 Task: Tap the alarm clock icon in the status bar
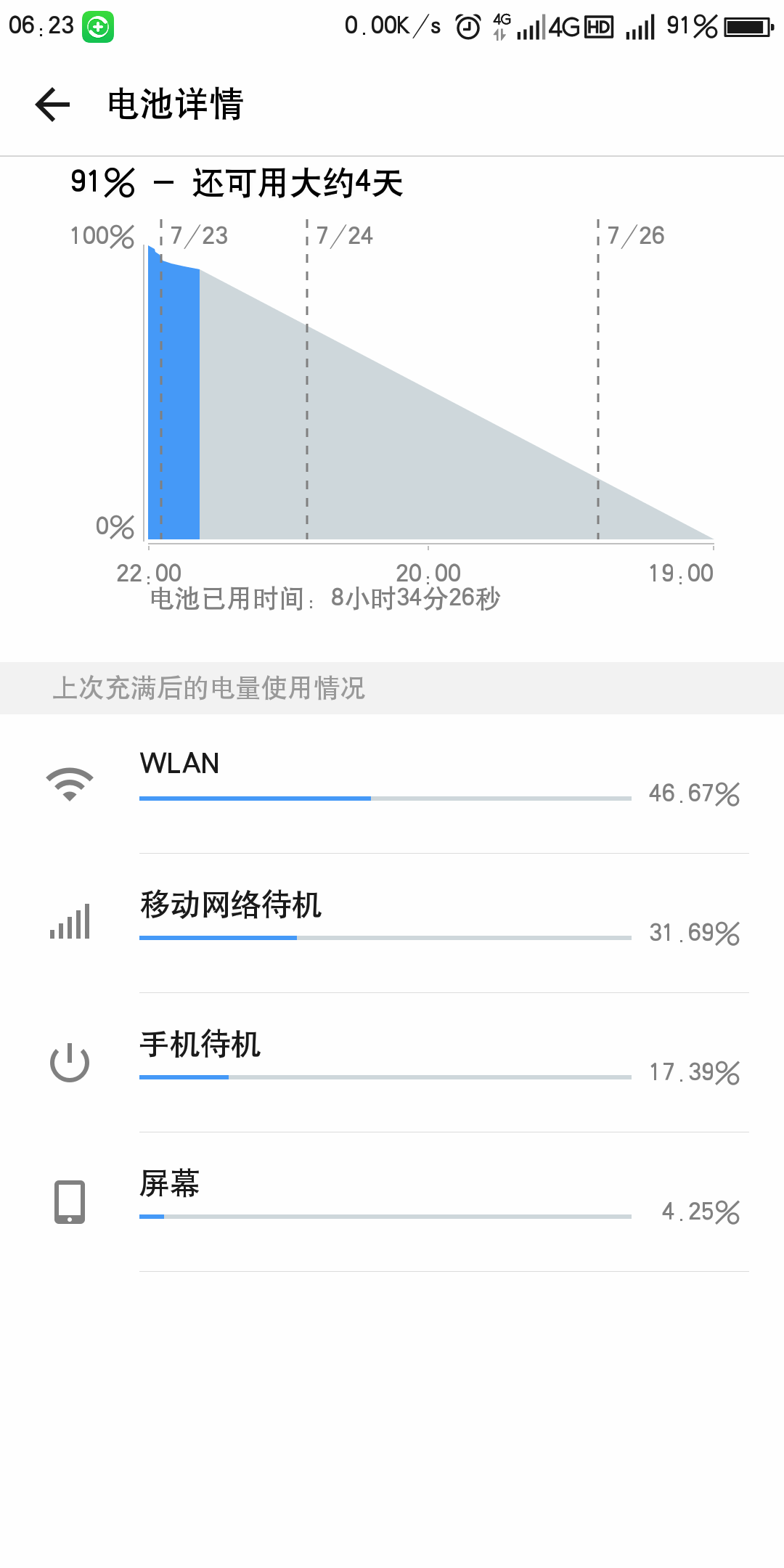(x=467, y=25)
